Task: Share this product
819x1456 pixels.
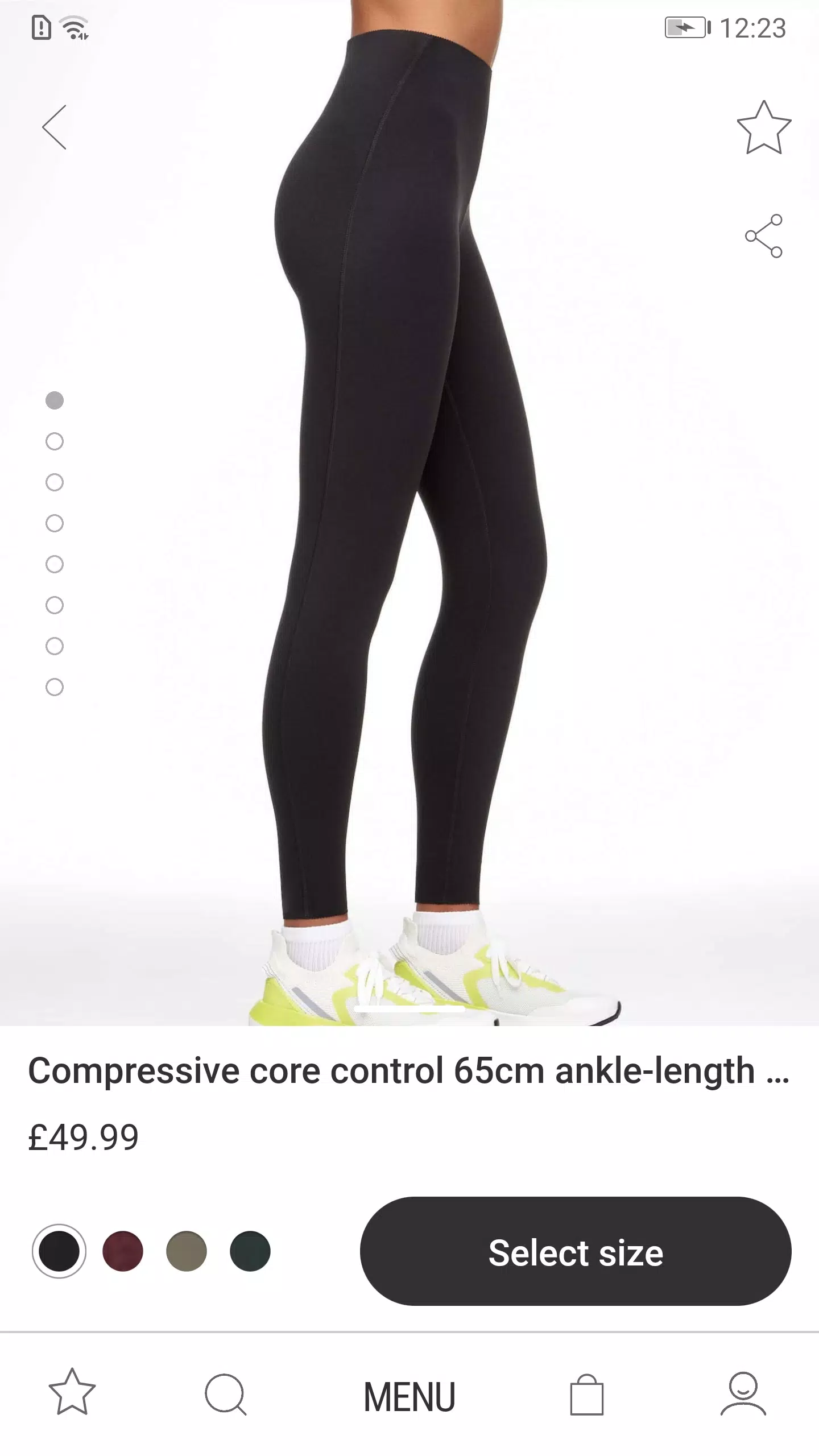Action: (x=763, y=236)
